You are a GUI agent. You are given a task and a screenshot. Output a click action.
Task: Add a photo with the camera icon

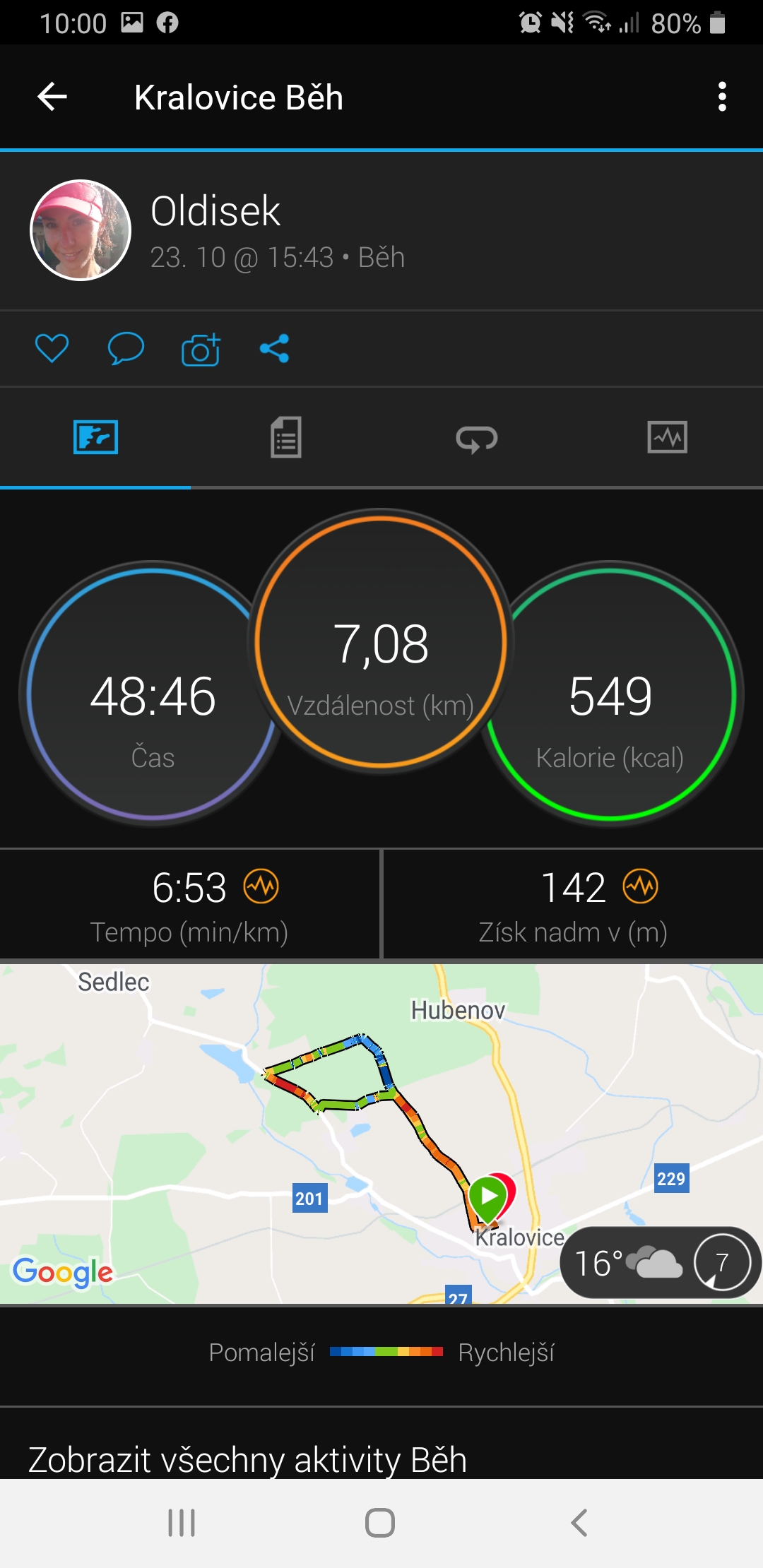(201, 349)
